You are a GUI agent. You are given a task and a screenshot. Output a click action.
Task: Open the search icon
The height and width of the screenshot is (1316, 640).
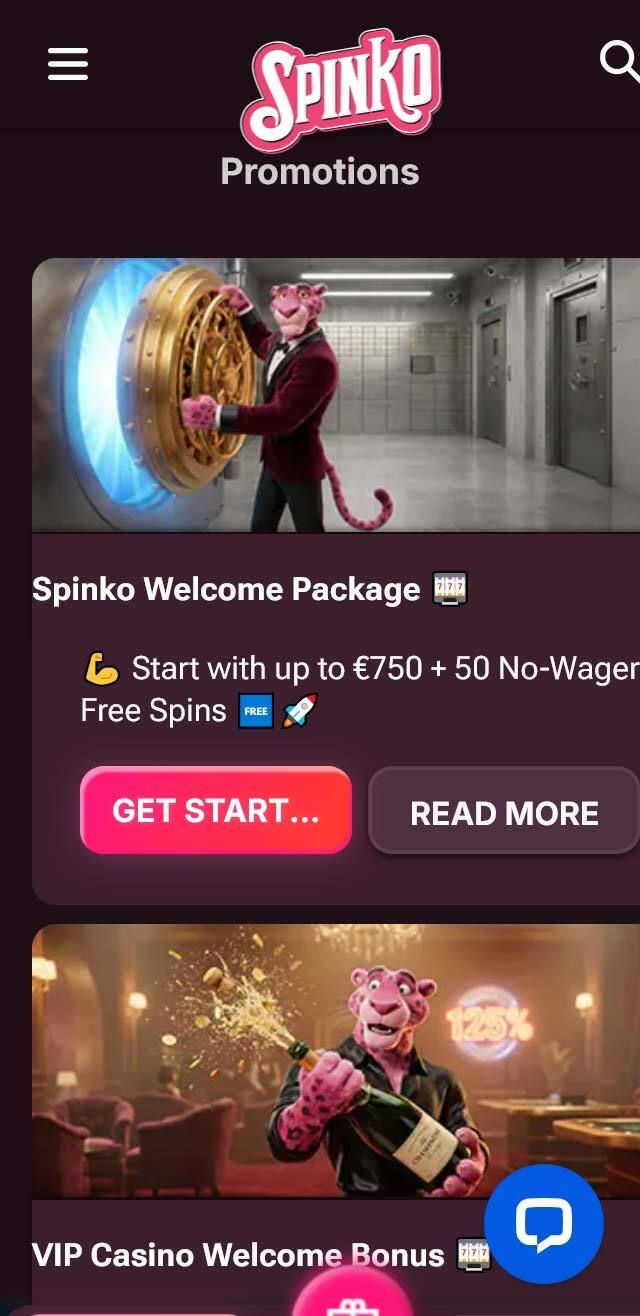(619, 61)
